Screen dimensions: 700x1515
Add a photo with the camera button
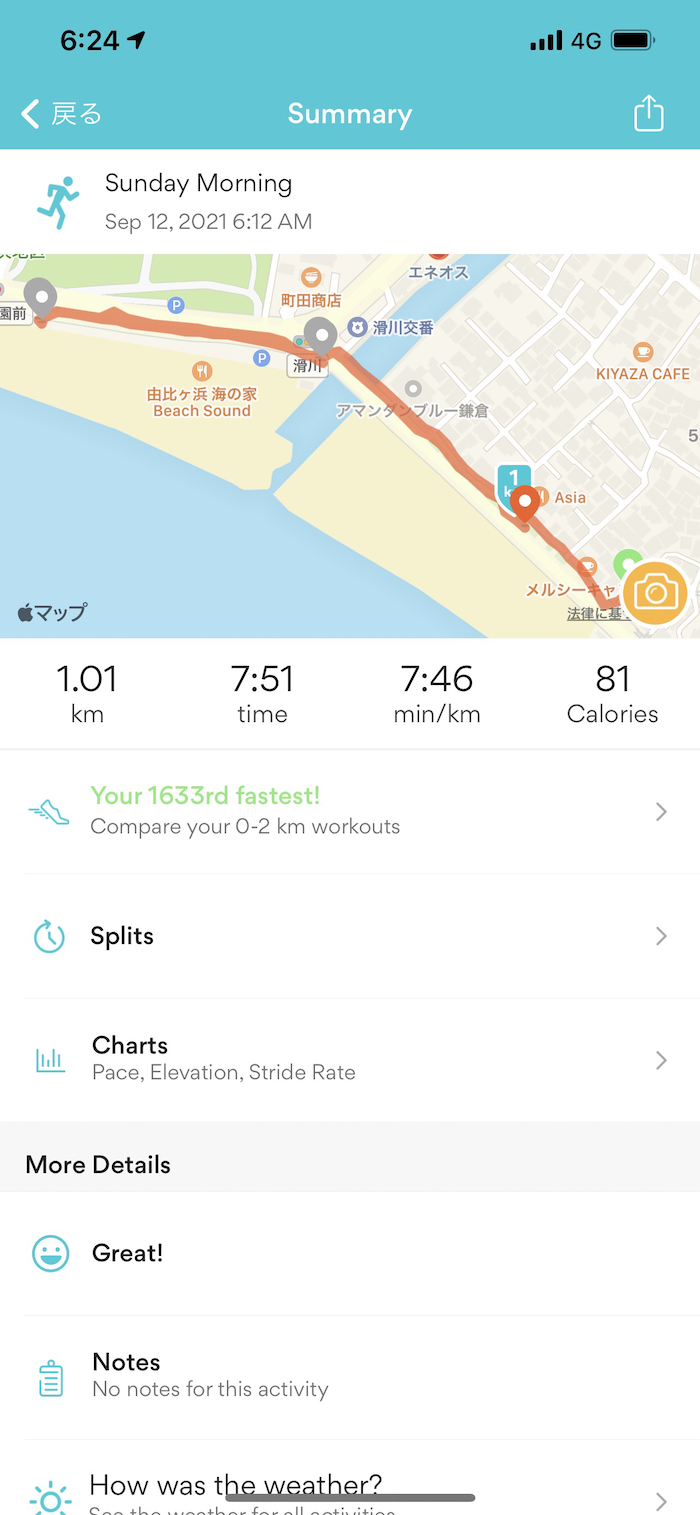coord(655,593)
